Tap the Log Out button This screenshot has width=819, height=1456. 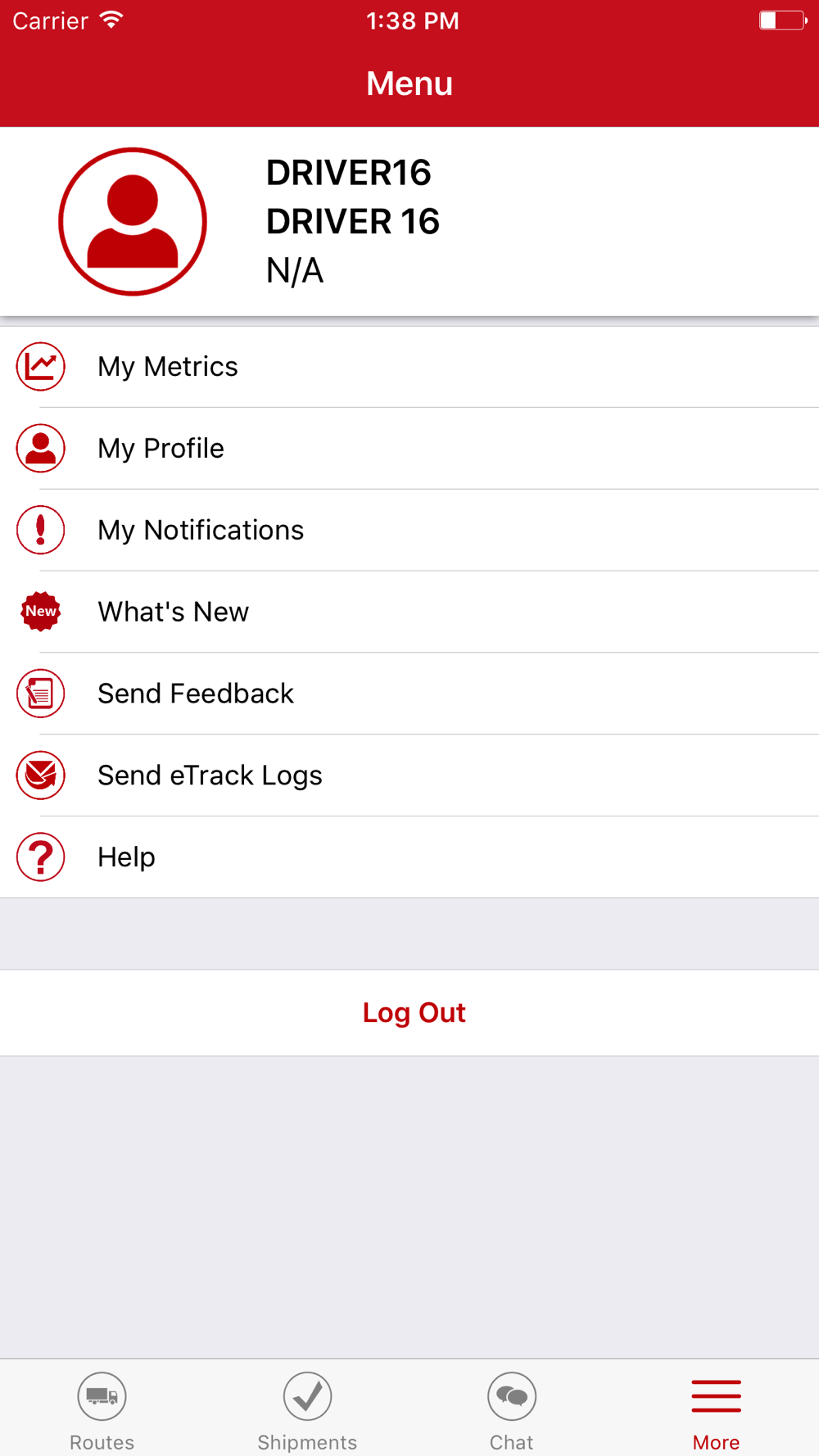click(x=414, y=1013)
